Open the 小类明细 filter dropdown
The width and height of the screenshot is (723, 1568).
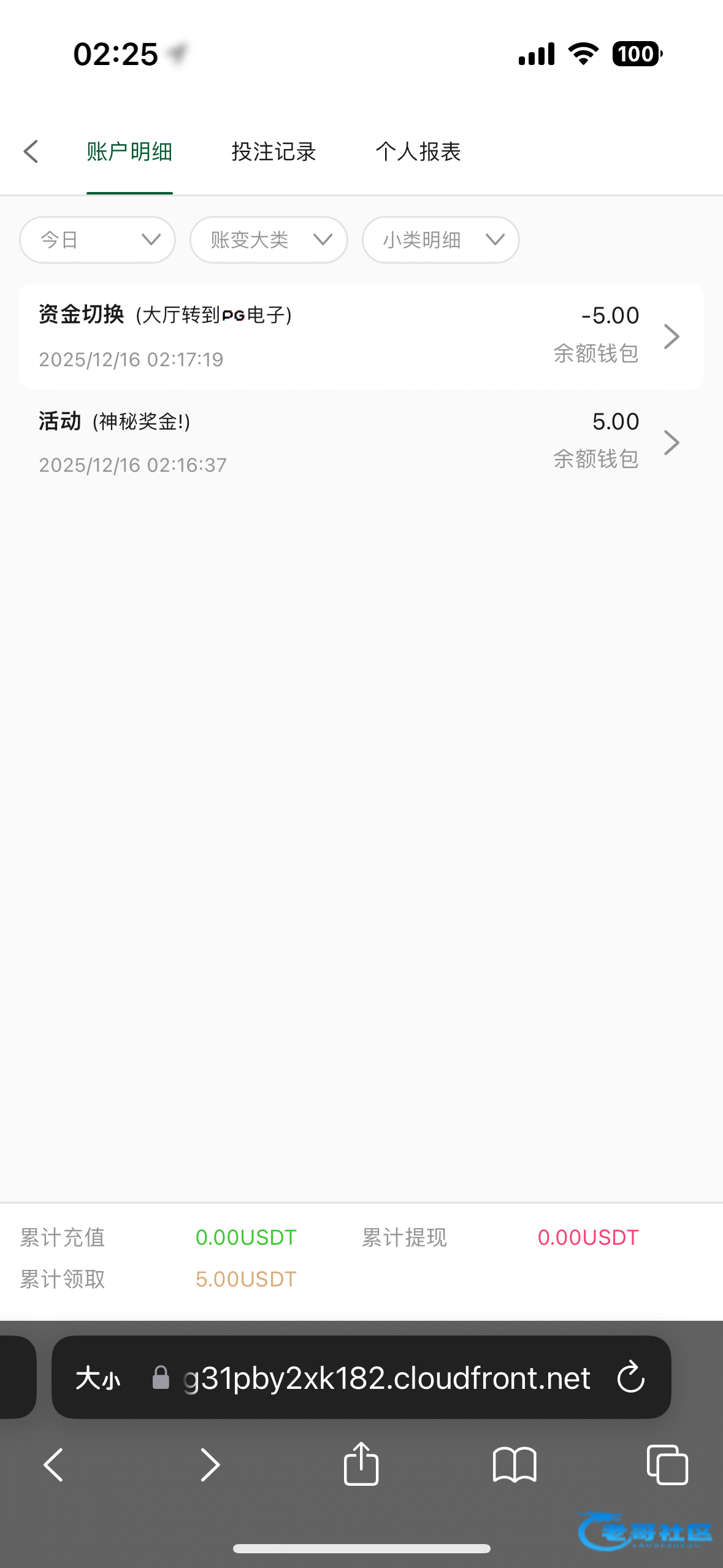coord(440,240)
